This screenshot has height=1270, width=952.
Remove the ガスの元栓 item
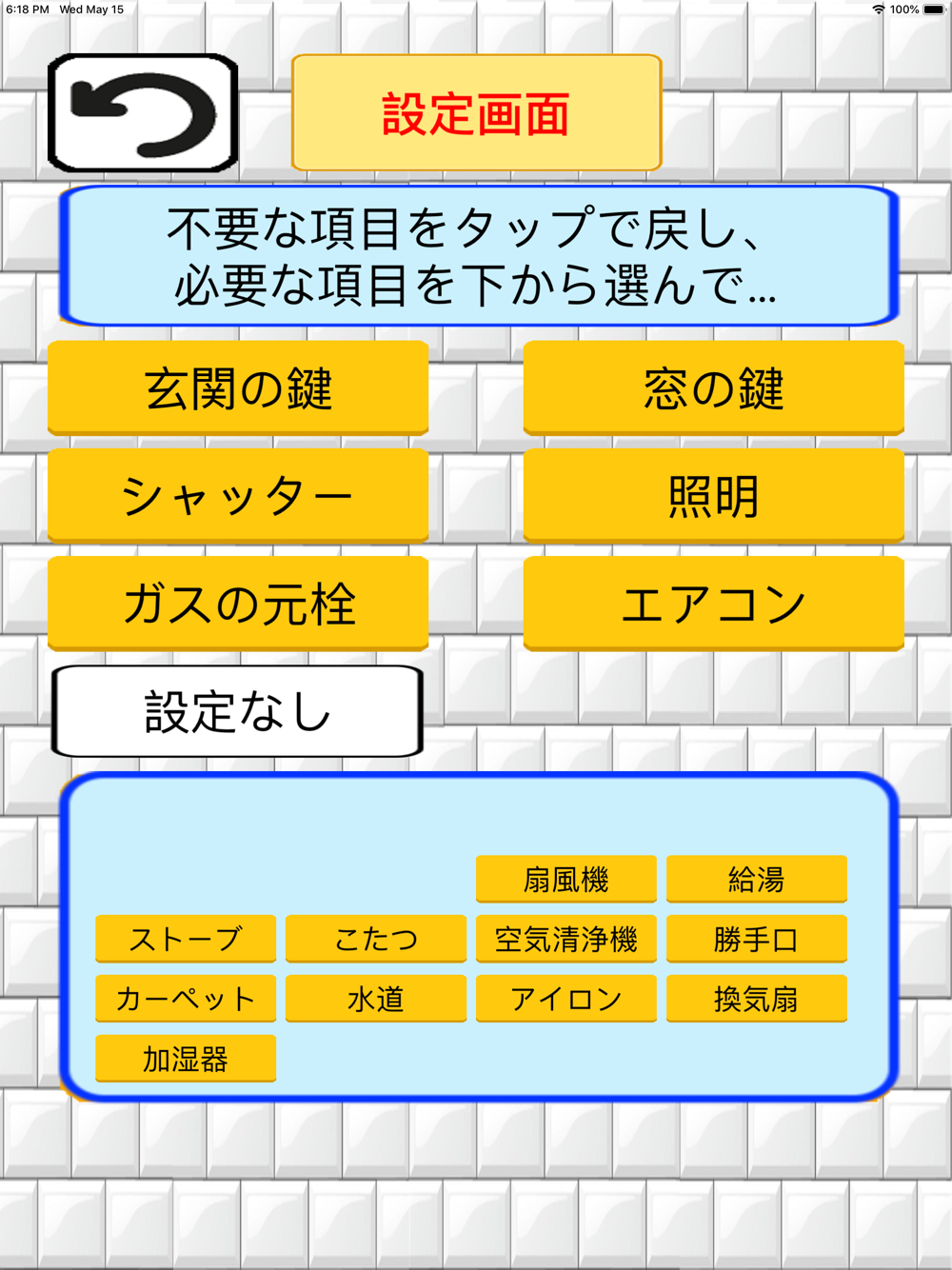pyautogui.click(x=238, y=604)
